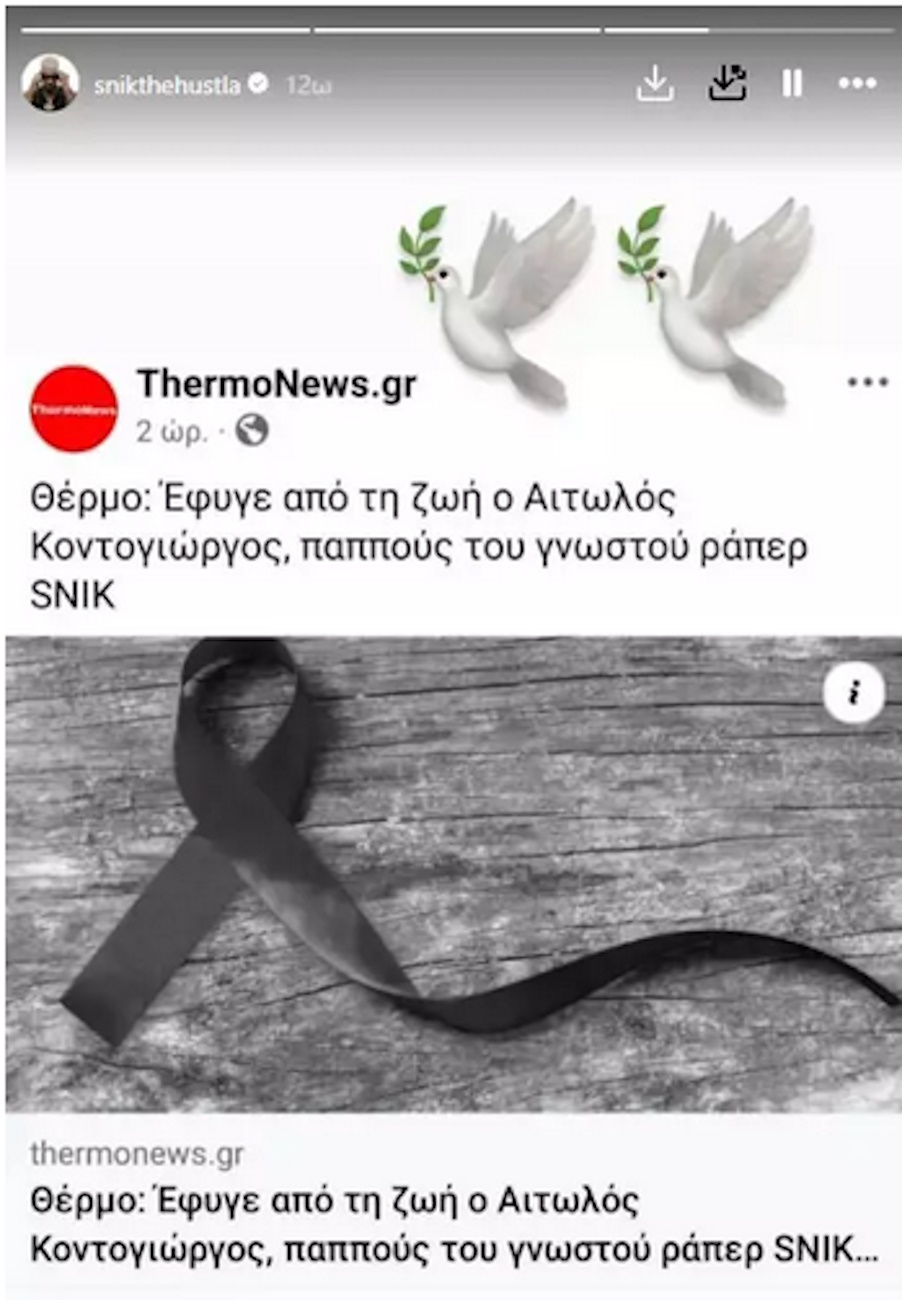902x1300 pixels.
Task: Open snikthehustla's profile picture
Action: point(50,84)
